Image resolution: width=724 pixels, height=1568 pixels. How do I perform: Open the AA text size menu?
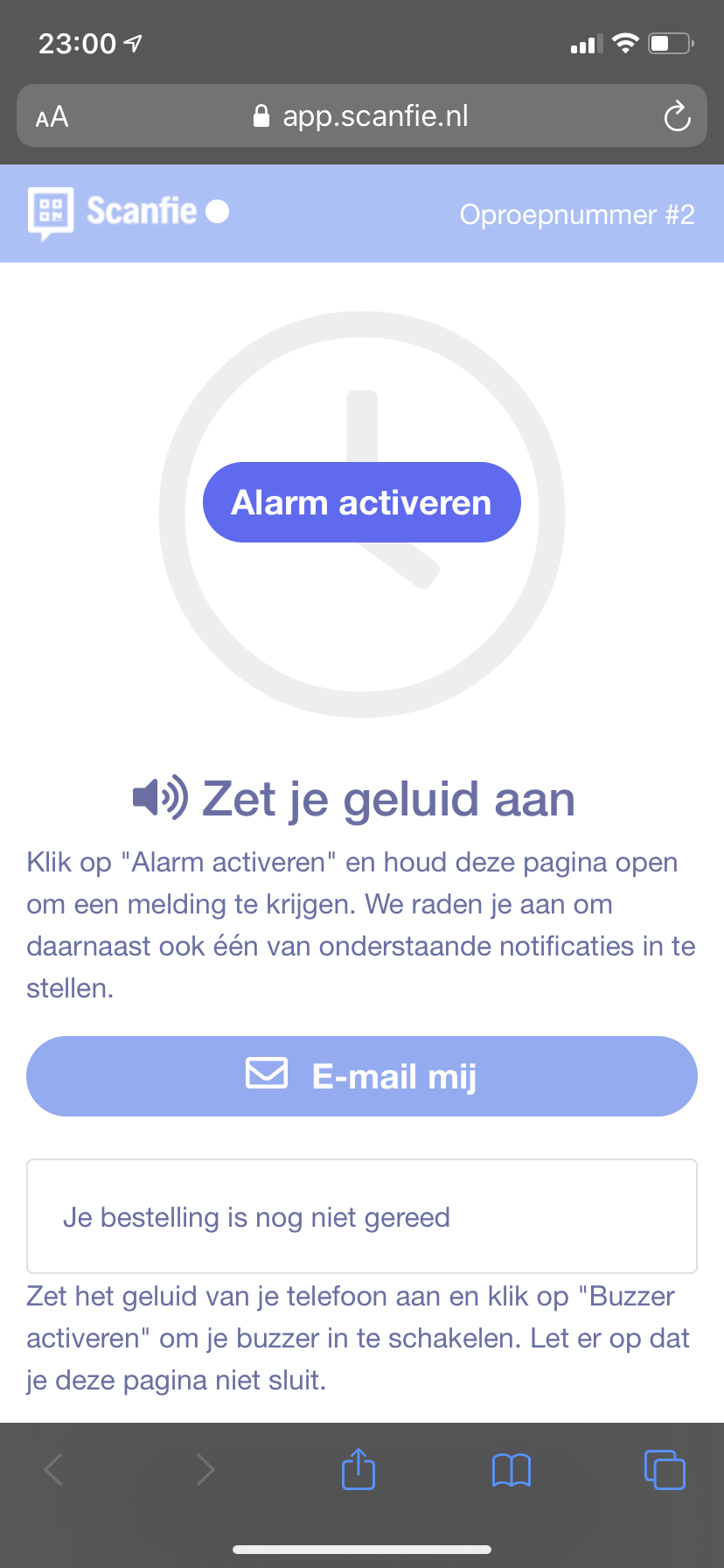(x=52, y=116)
